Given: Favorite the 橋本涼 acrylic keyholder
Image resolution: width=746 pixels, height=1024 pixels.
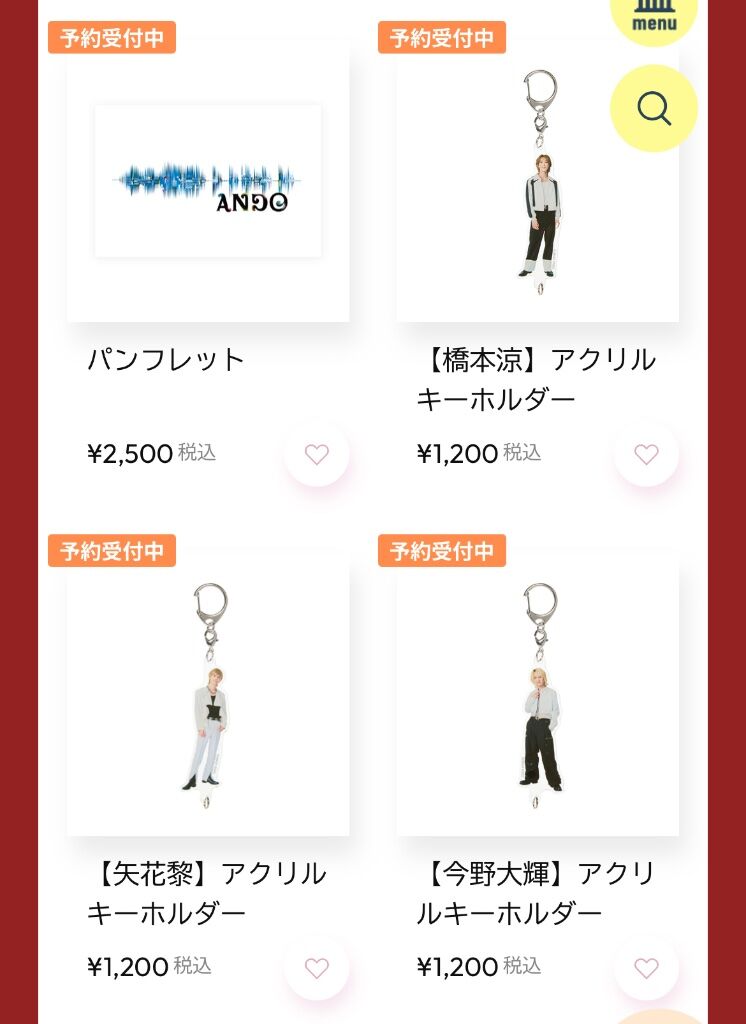Looking at the screenshot, I should point(647,455).
